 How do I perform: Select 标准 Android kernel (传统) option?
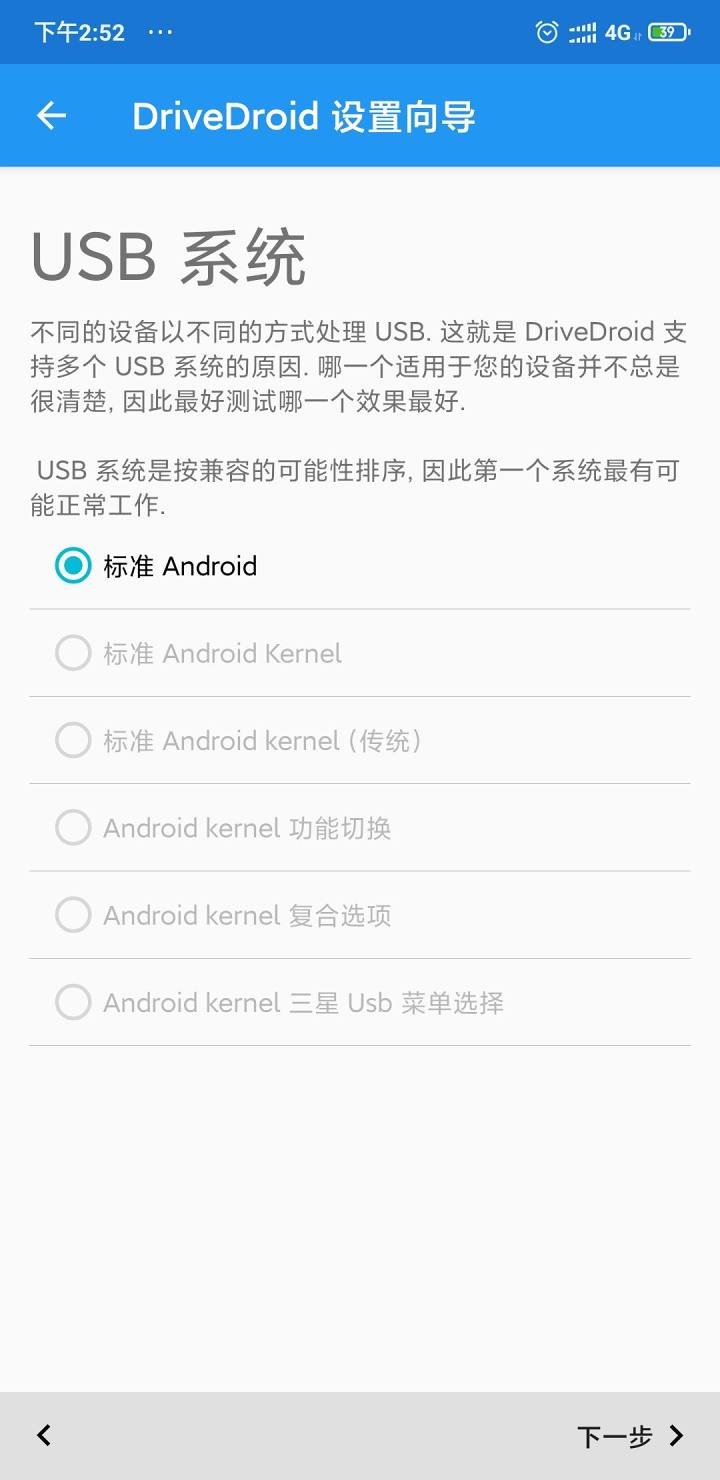pyautogui.click(x=73, y=740)
